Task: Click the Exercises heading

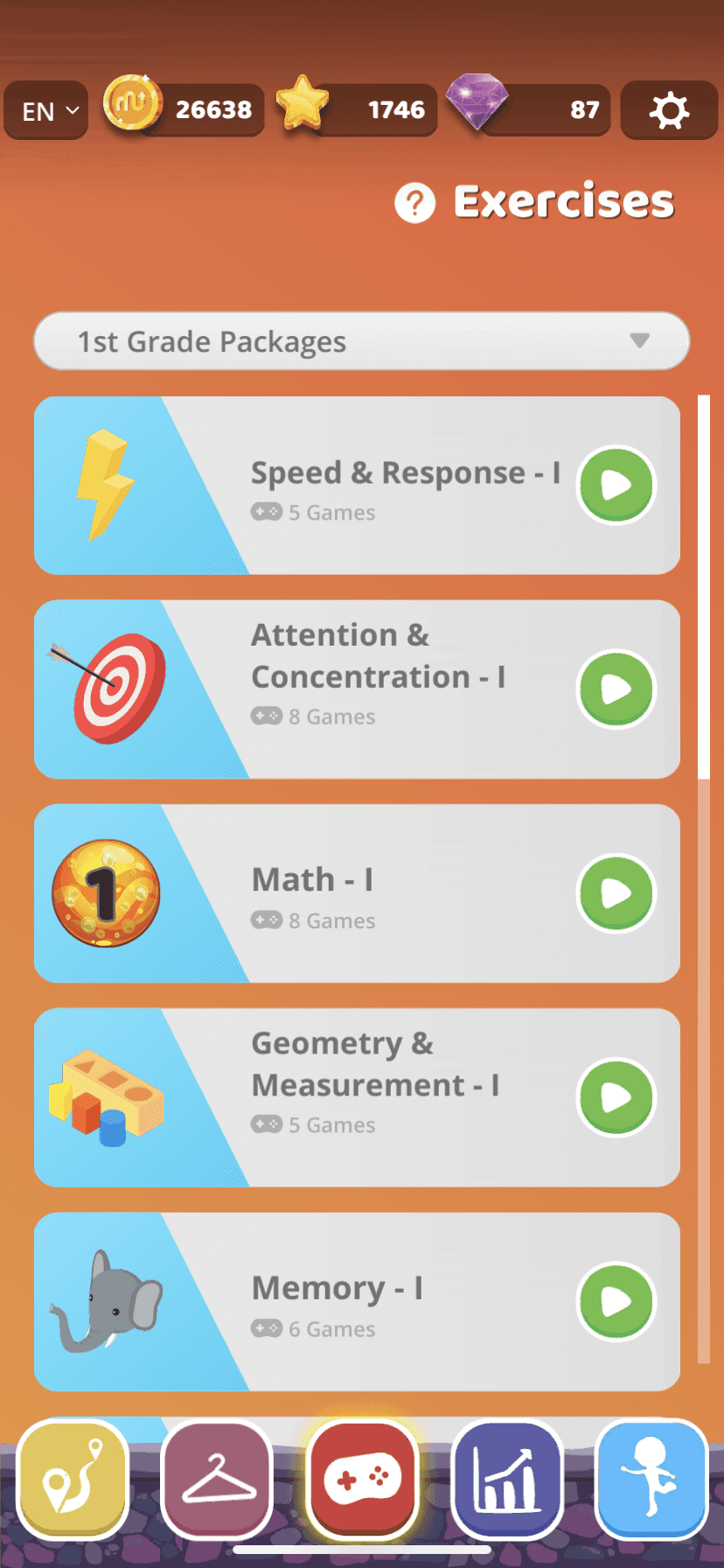Action: 562,200
